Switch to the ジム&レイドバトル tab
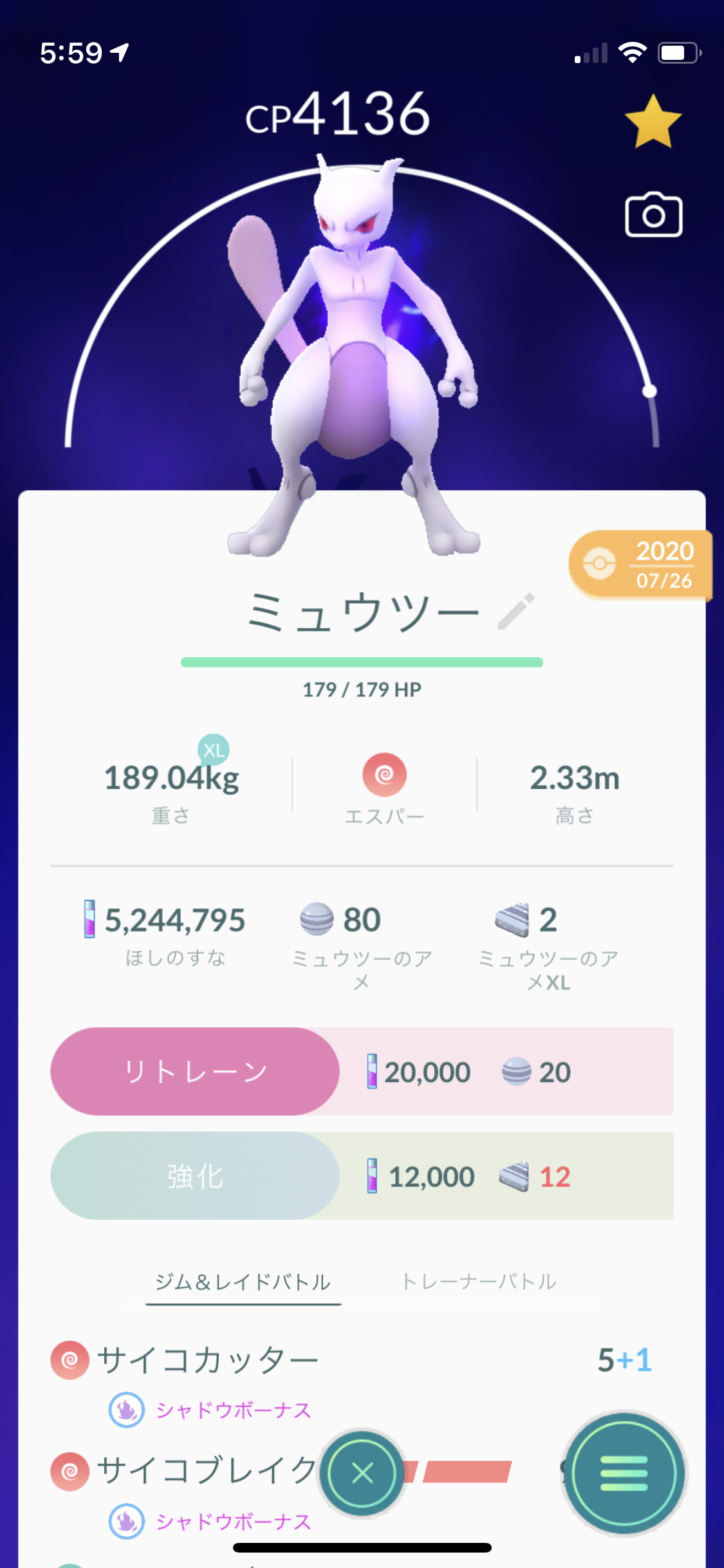This screenshot has height=1568, width=724. tap(243, 1282)
